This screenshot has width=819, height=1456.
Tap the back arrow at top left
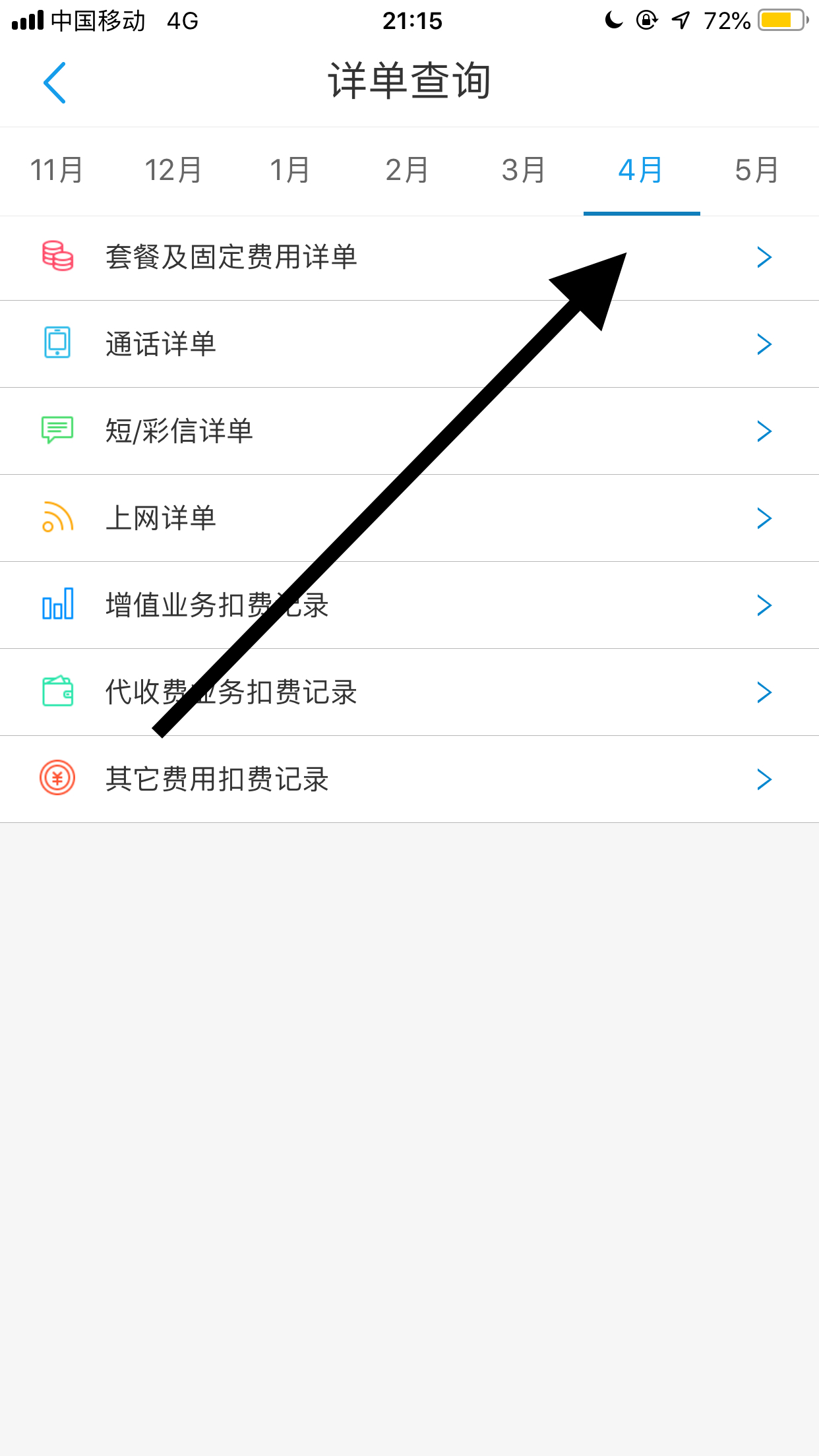(55, 82)
